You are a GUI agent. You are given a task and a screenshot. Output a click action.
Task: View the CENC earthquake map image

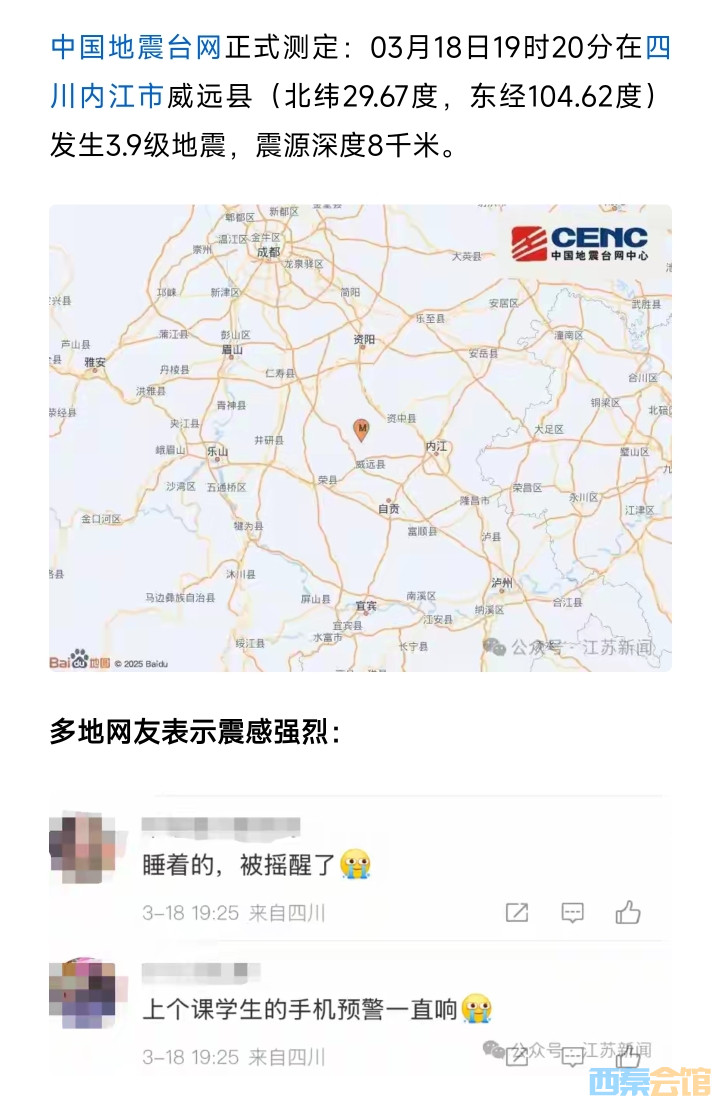coord(360,437)
